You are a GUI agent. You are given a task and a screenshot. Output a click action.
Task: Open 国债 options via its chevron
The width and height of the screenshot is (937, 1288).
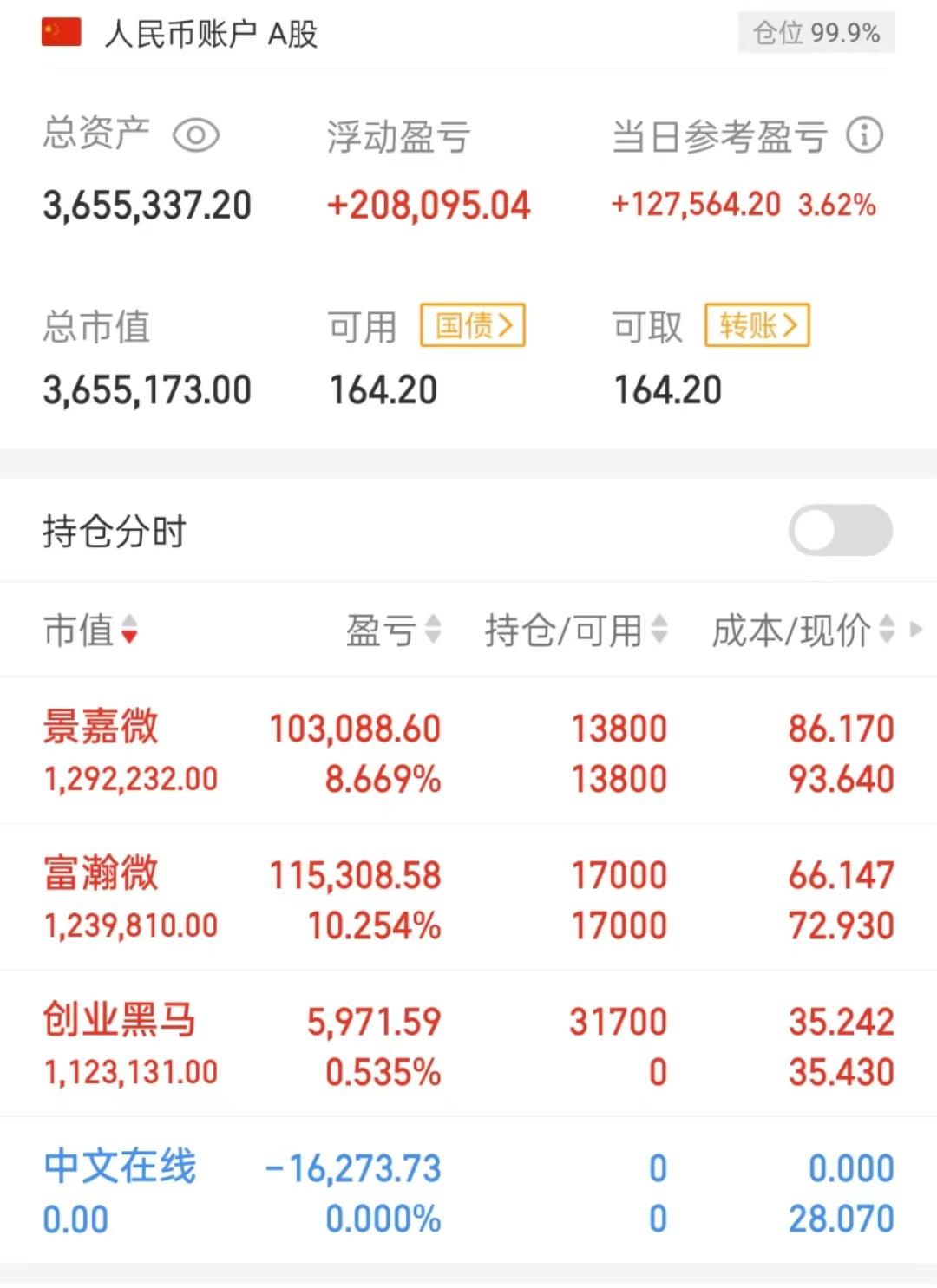507,326
